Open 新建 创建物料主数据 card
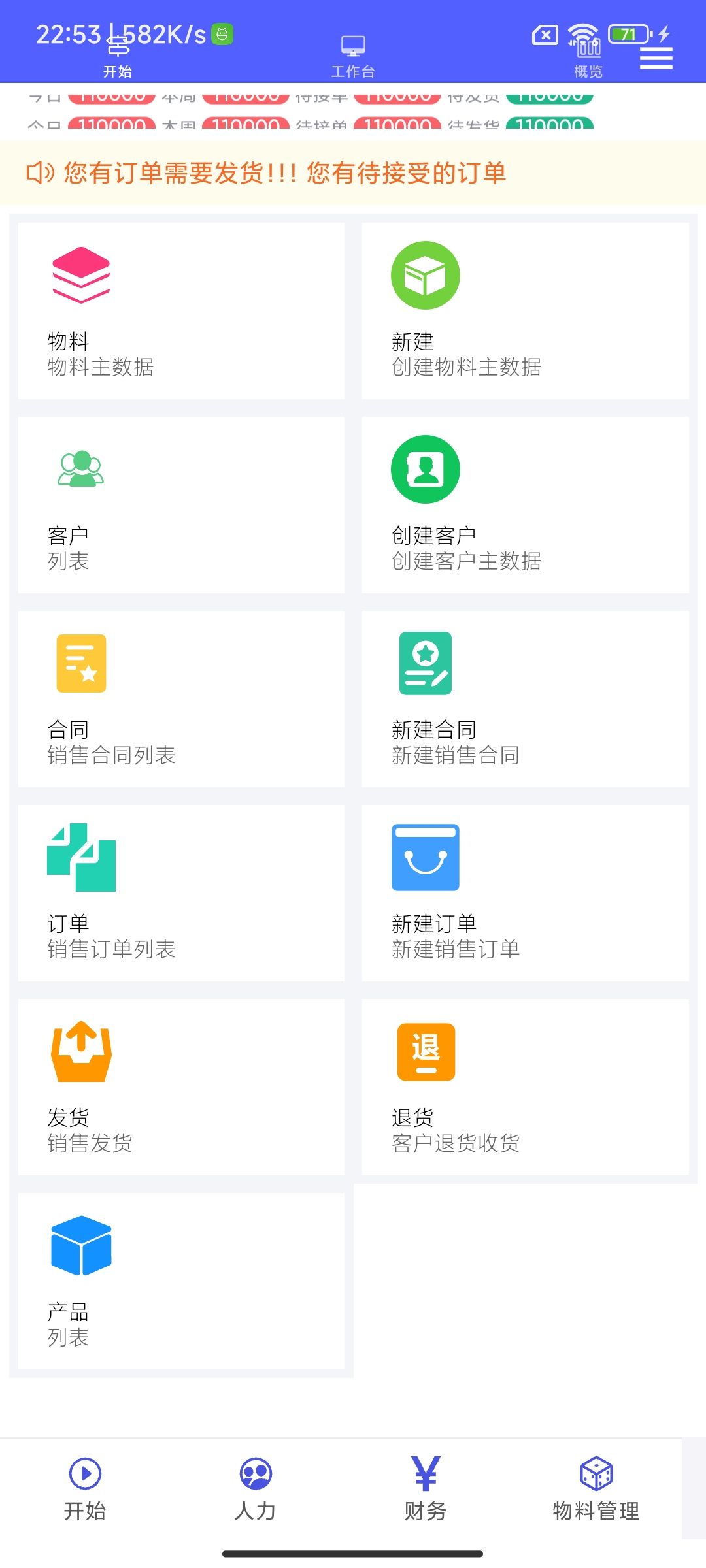Image resolution: width=706 pixels, height=1568 pixels. (x=525, y=311)
